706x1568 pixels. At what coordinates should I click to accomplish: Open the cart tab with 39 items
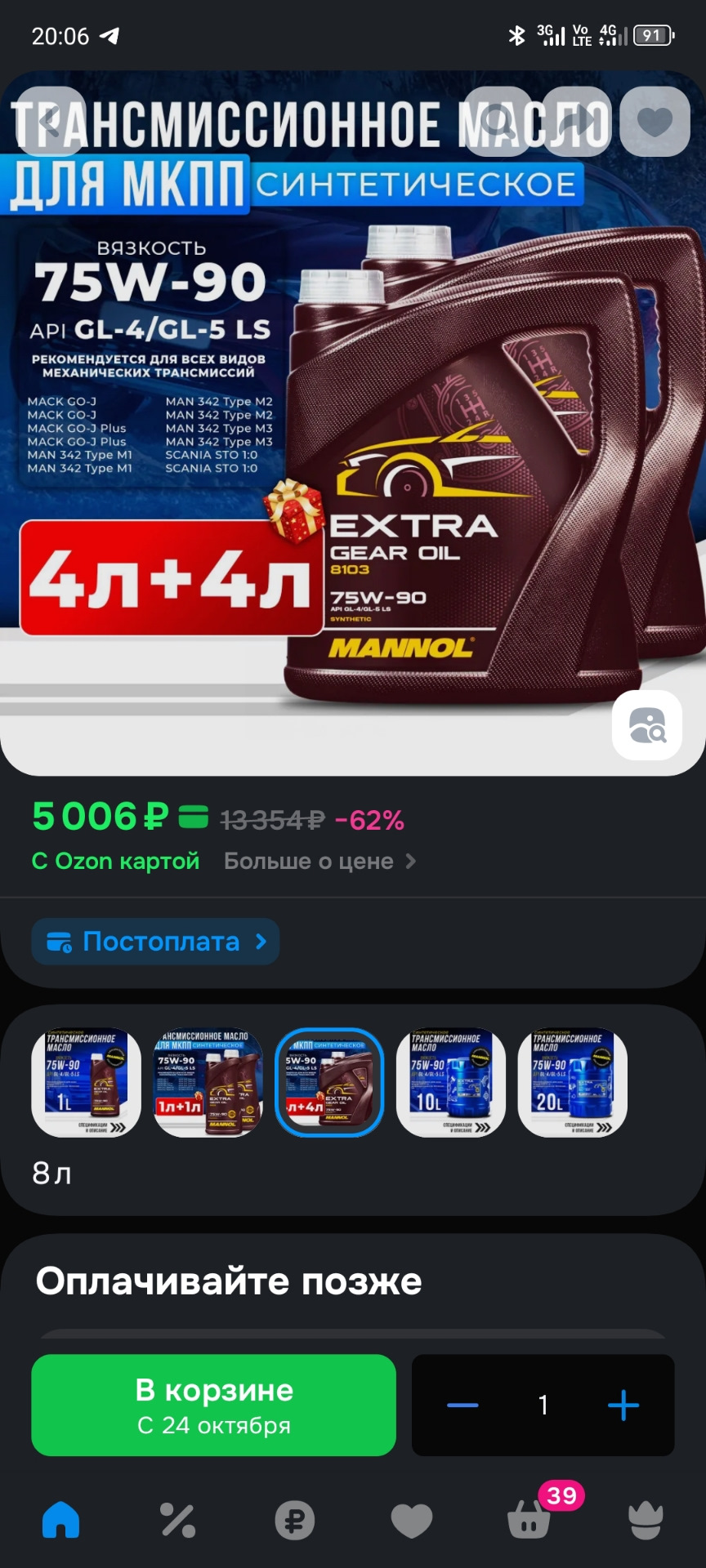[x=529, y=1521]
